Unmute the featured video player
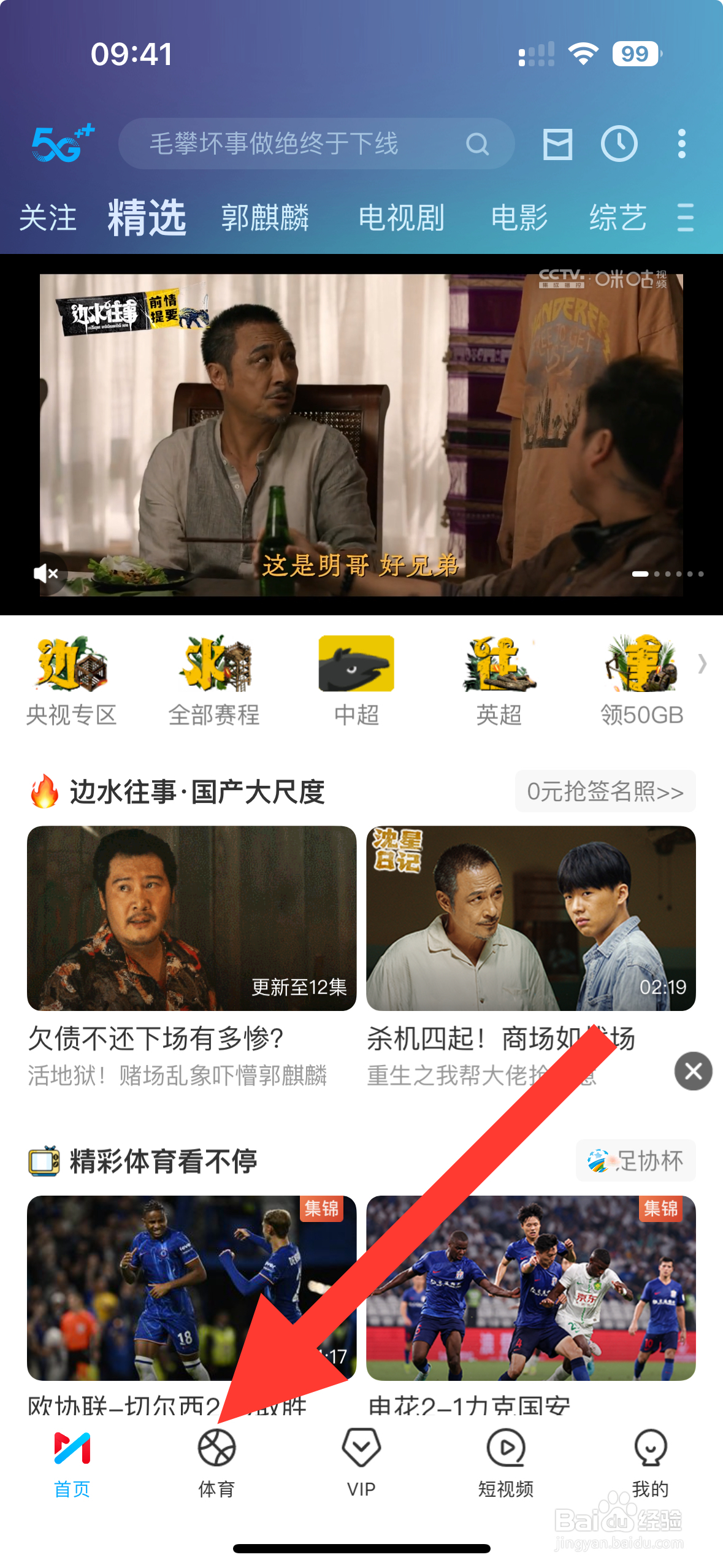 click(x=47, y=574)
